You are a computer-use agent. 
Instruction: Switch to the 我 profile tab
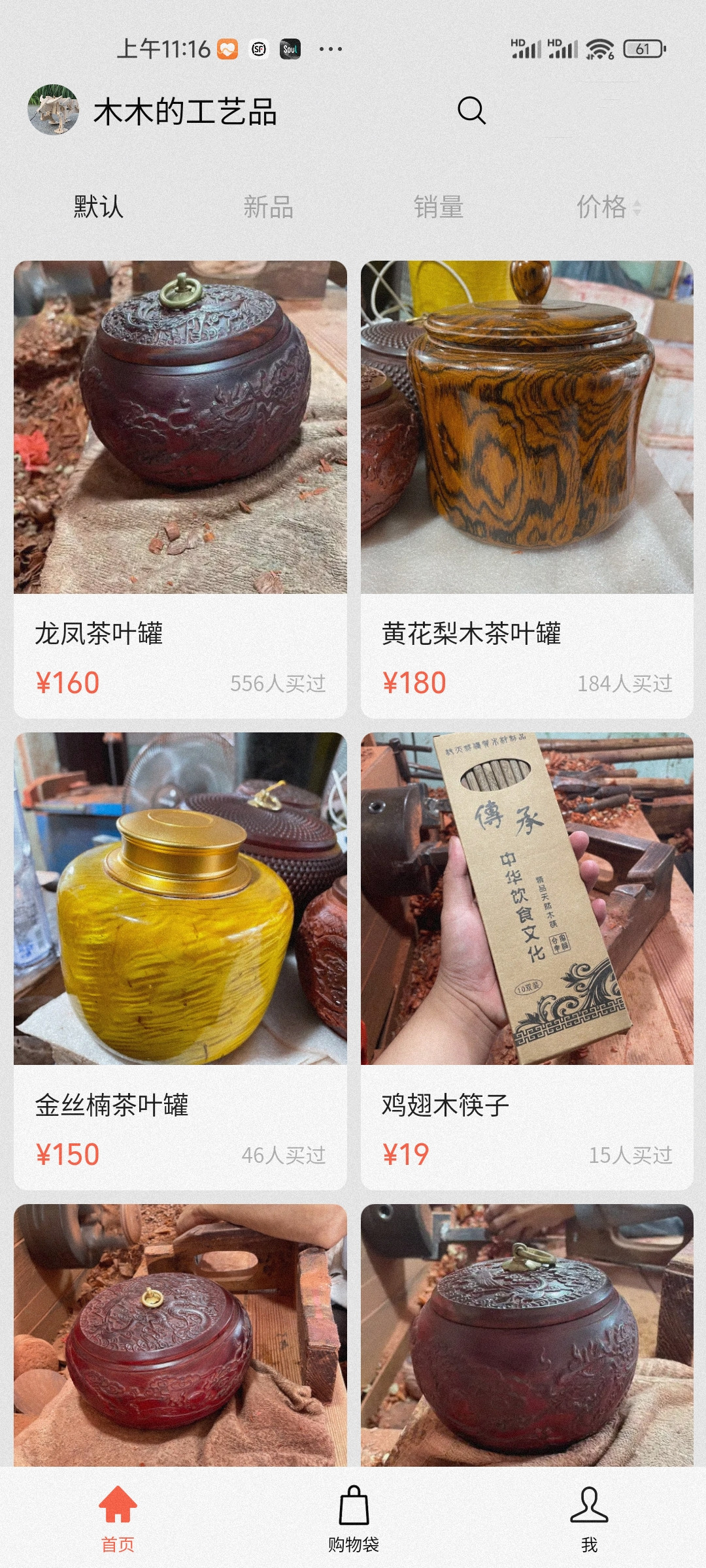click(589, 1517)
